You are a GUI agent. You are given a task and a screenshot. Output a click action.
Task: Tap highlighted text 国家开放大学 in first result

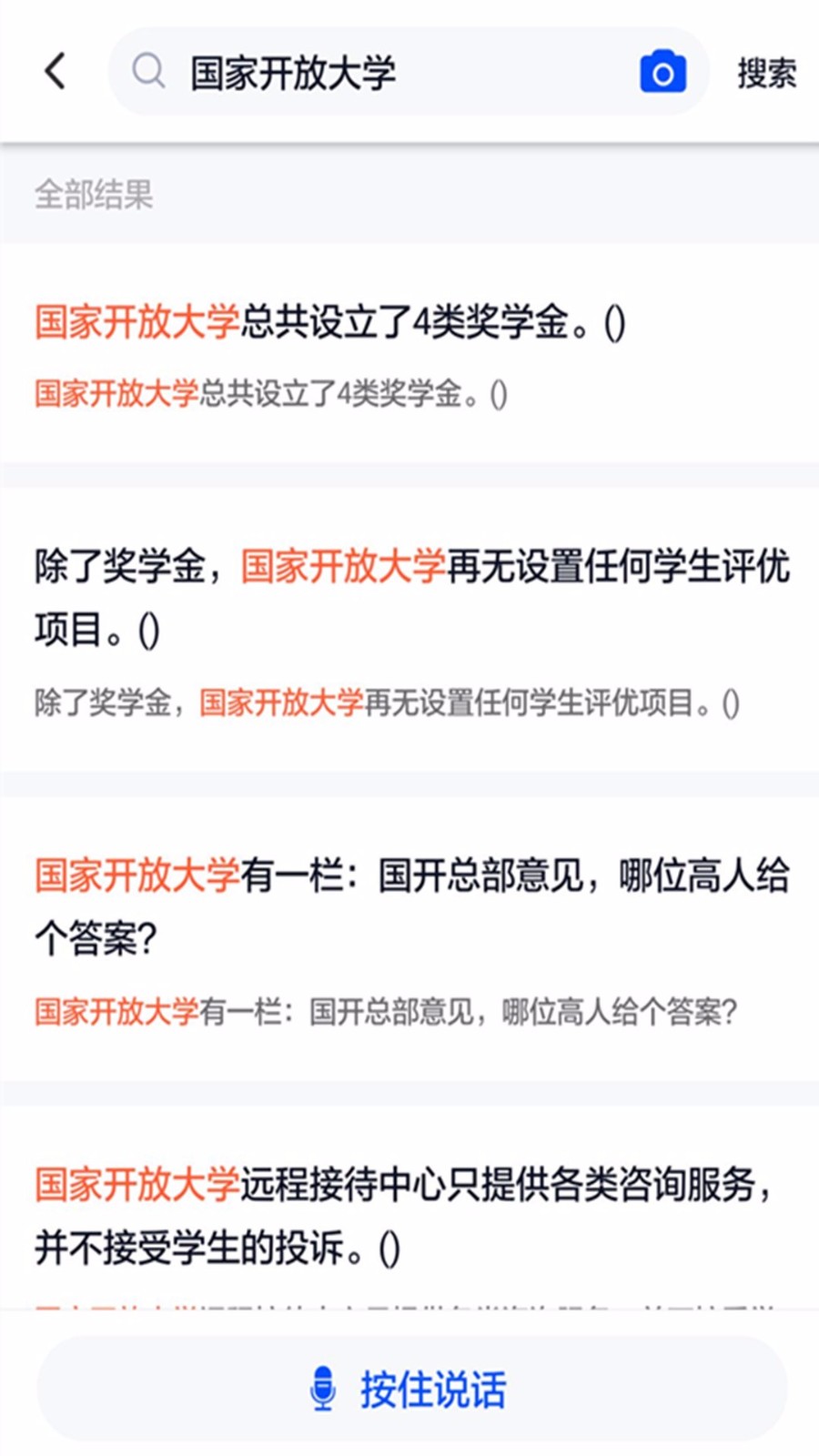pos(135,320)
